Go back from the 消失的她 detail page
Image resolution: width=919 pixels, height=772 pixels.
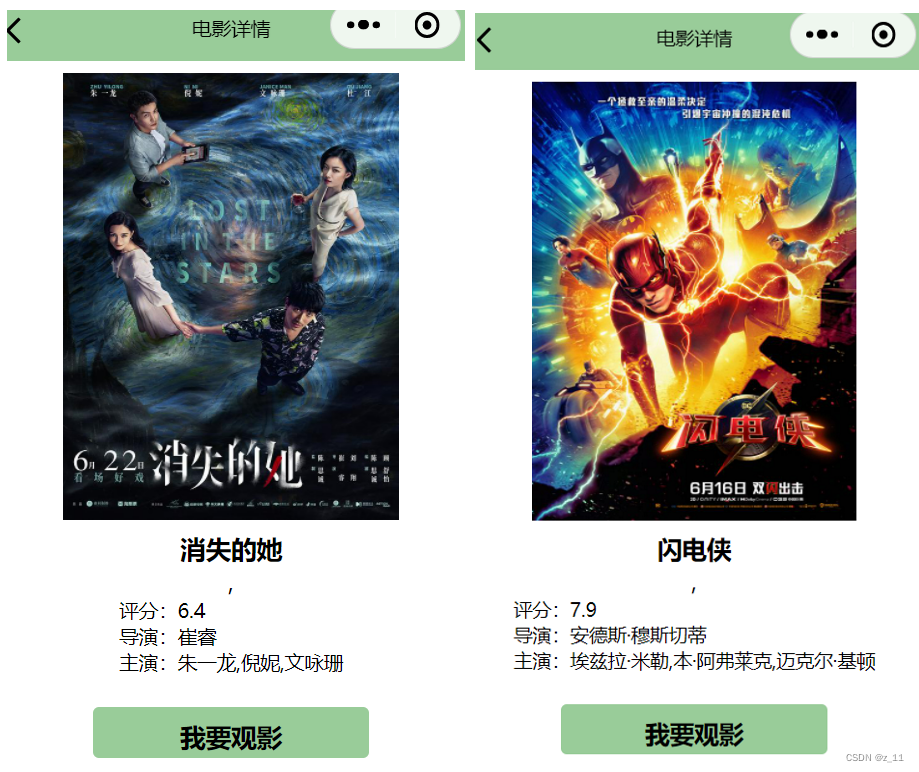[x=14, y=30]
